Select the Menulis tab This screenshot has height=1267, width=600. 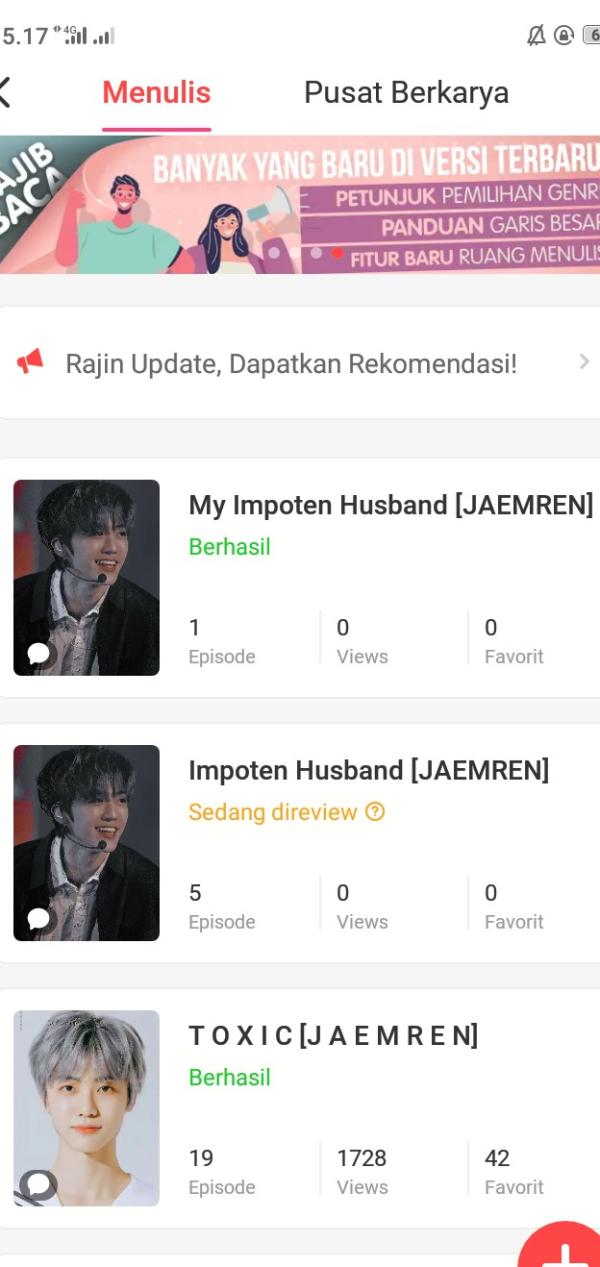[x=156, y=93]
